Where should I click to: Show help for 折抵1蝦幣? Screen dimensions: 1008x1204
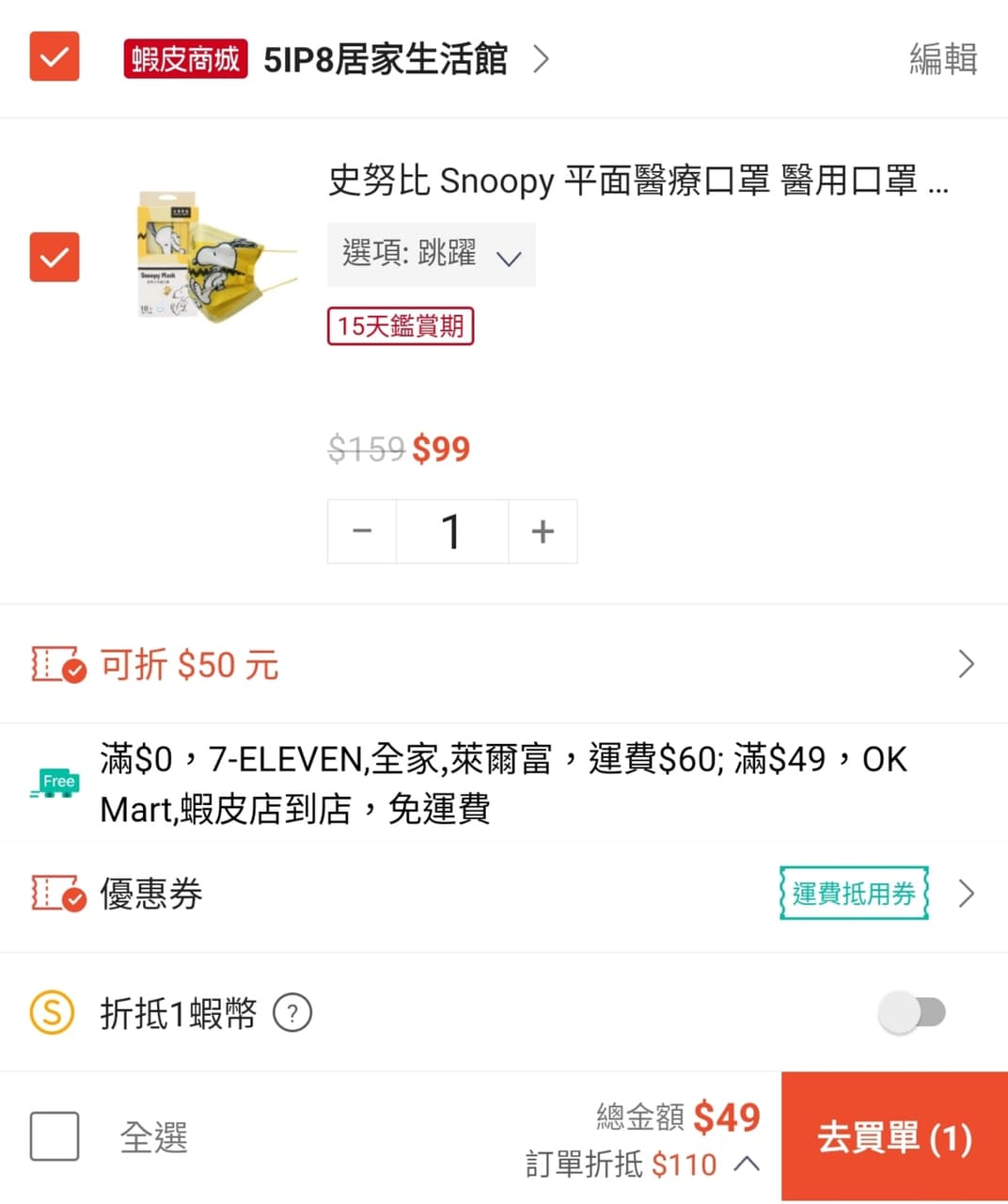(x=292, y=1013)
